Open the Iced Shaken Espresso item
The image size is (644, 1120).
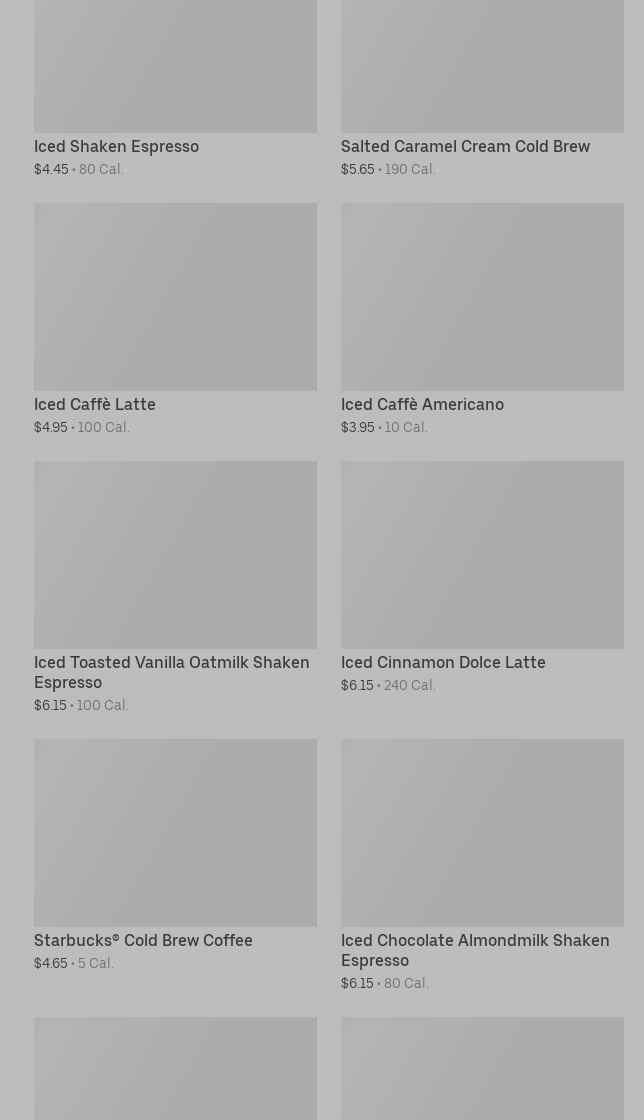click(x=116, y=147)
